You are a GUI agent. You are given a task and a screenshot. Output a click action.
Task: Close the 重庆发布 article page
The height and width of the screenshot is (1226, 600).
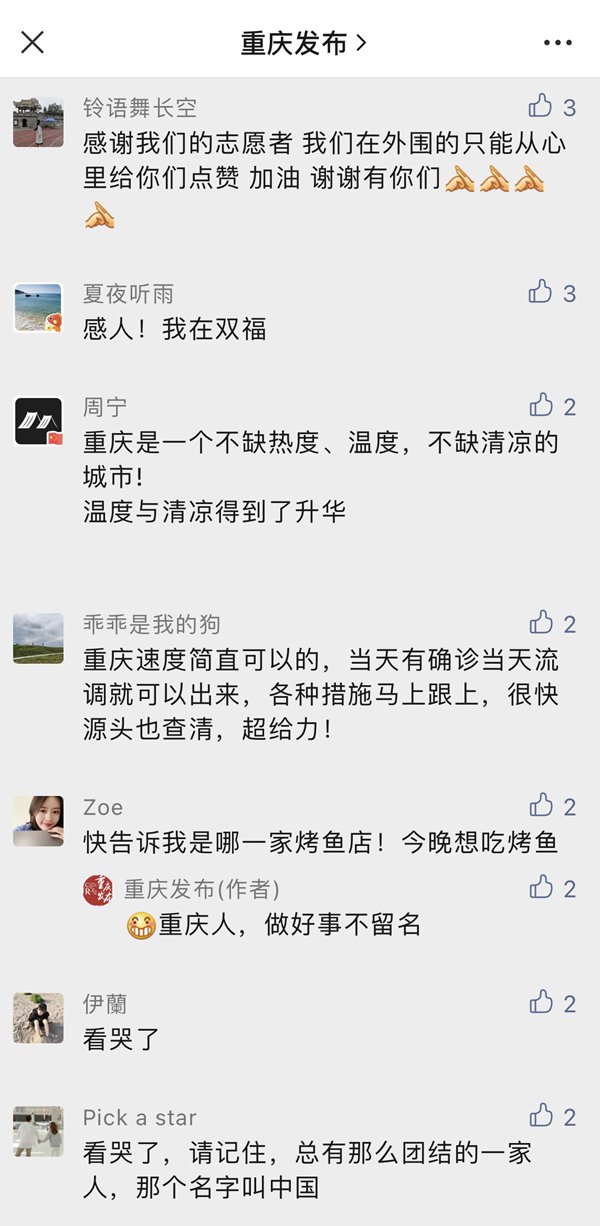pyautogui.click(x=33, y=42)
